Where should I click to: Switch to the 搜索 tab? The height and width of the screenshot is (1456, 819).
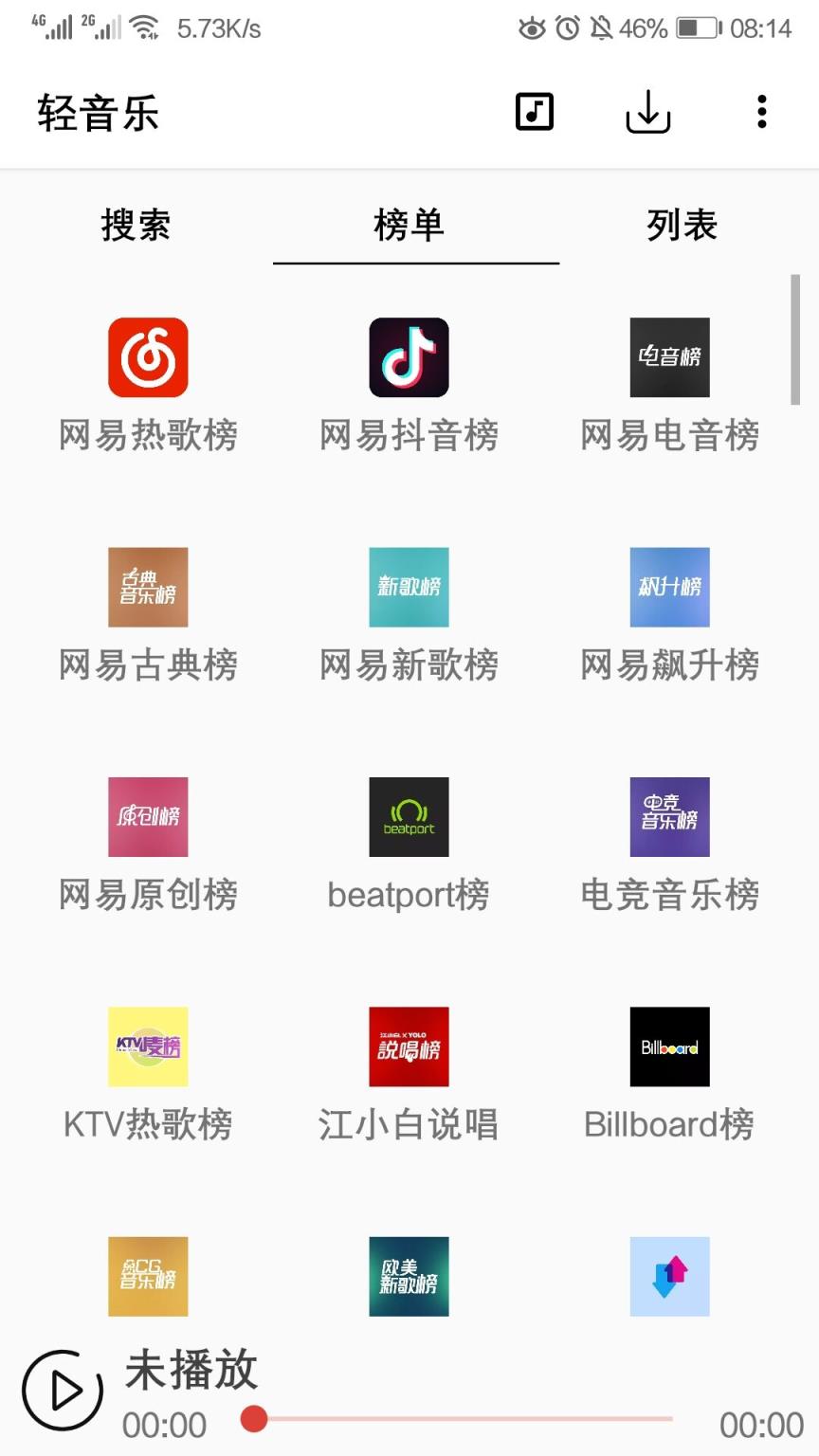tap(136, 226)
